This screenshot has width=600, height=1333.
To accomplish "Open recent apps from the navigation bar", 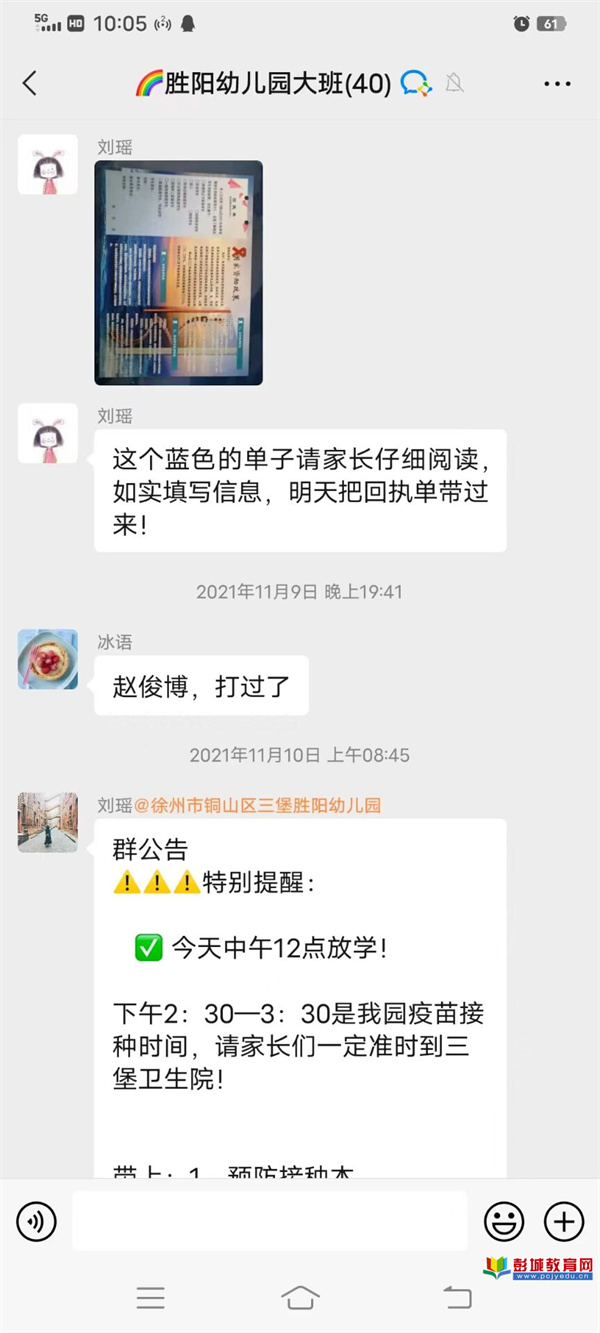I will (151, 1298).
